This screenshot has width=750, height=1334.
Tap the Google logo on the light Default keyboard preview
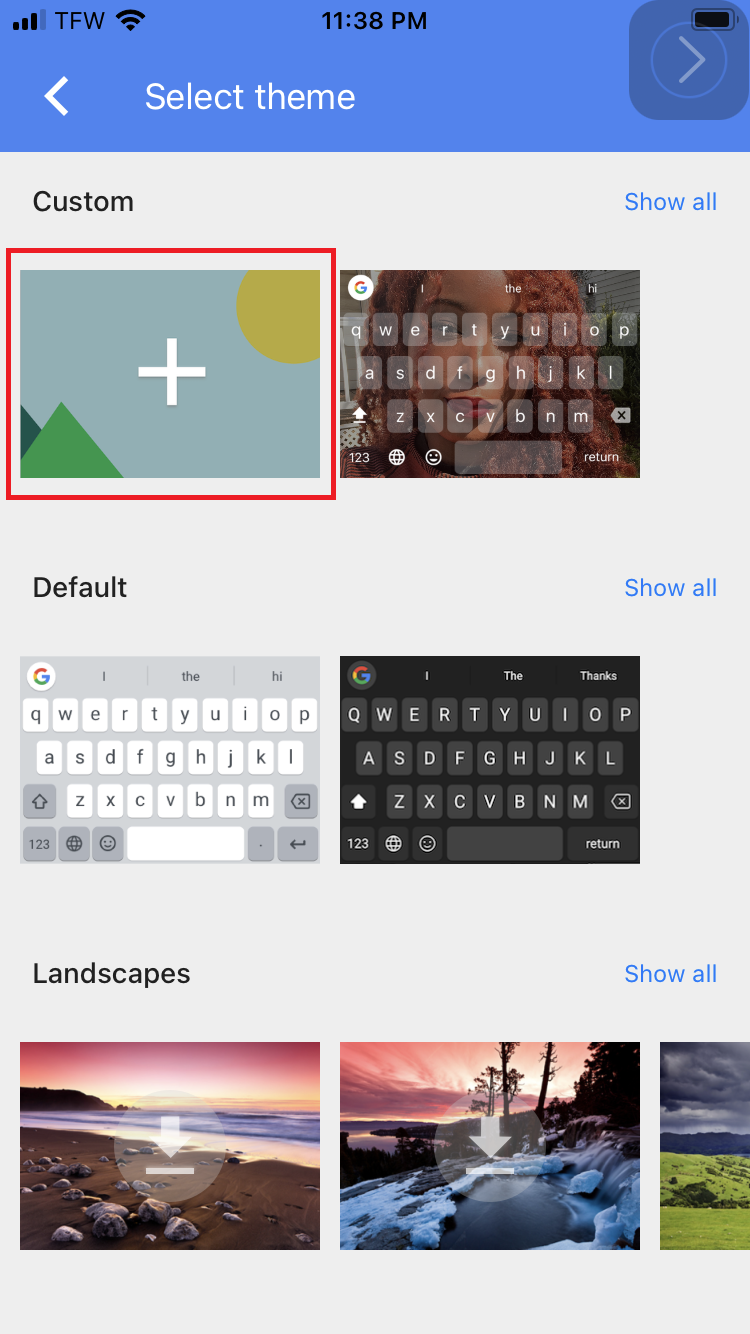click(x=41, y=676)
